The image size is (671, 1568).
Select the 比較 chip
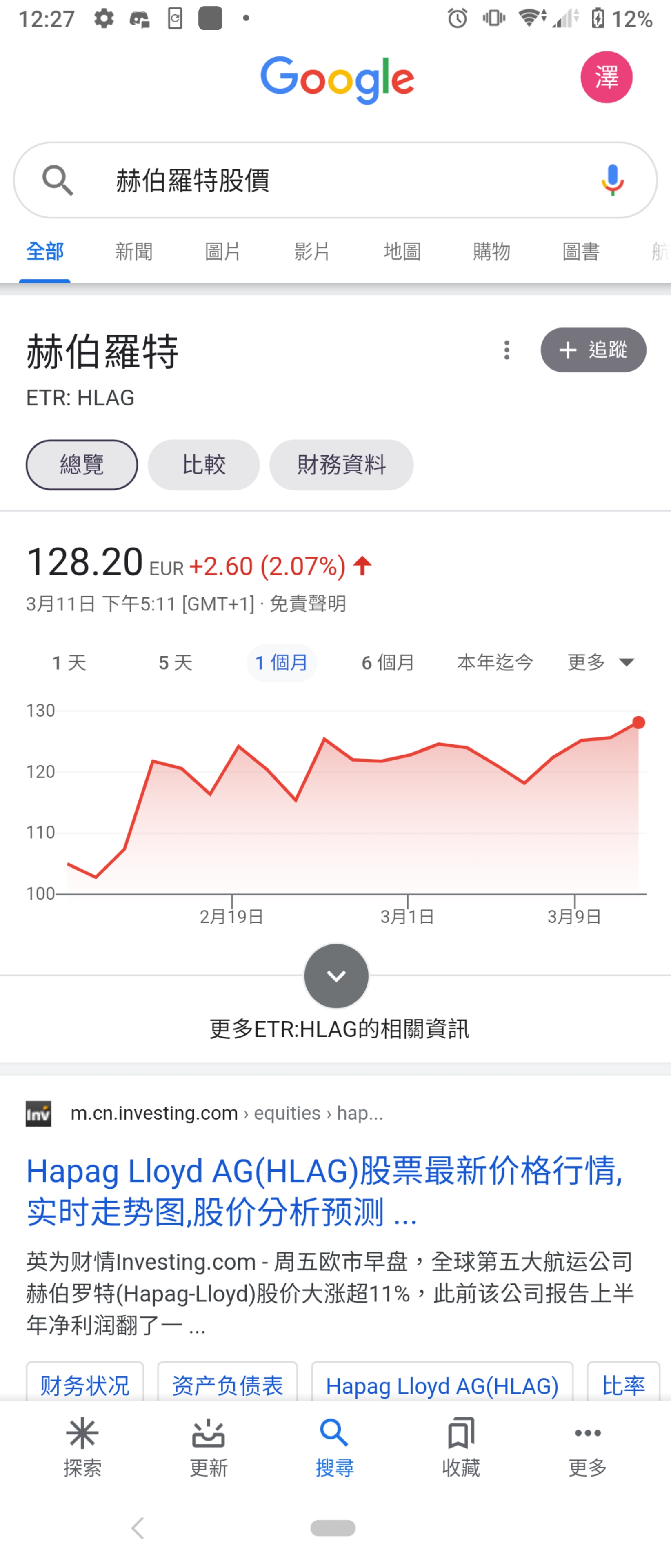(x=204, y=465)
